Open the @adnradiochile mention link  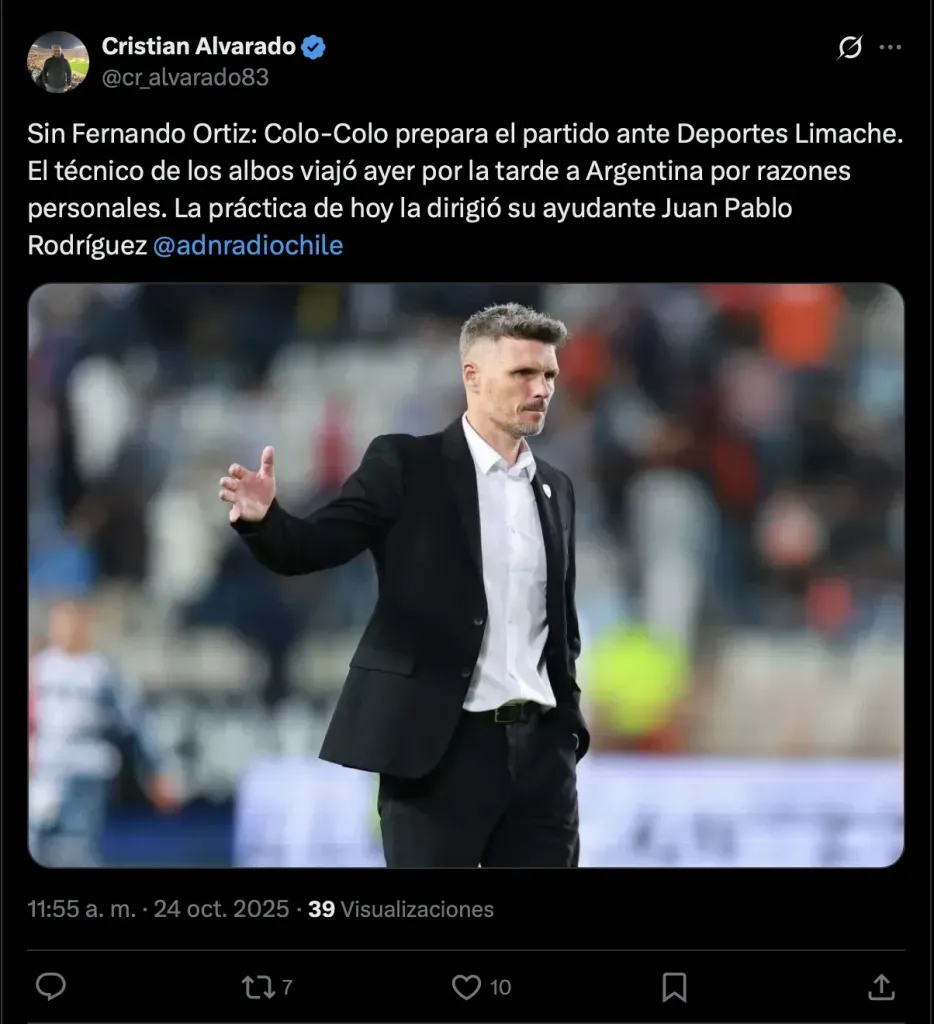247,246
